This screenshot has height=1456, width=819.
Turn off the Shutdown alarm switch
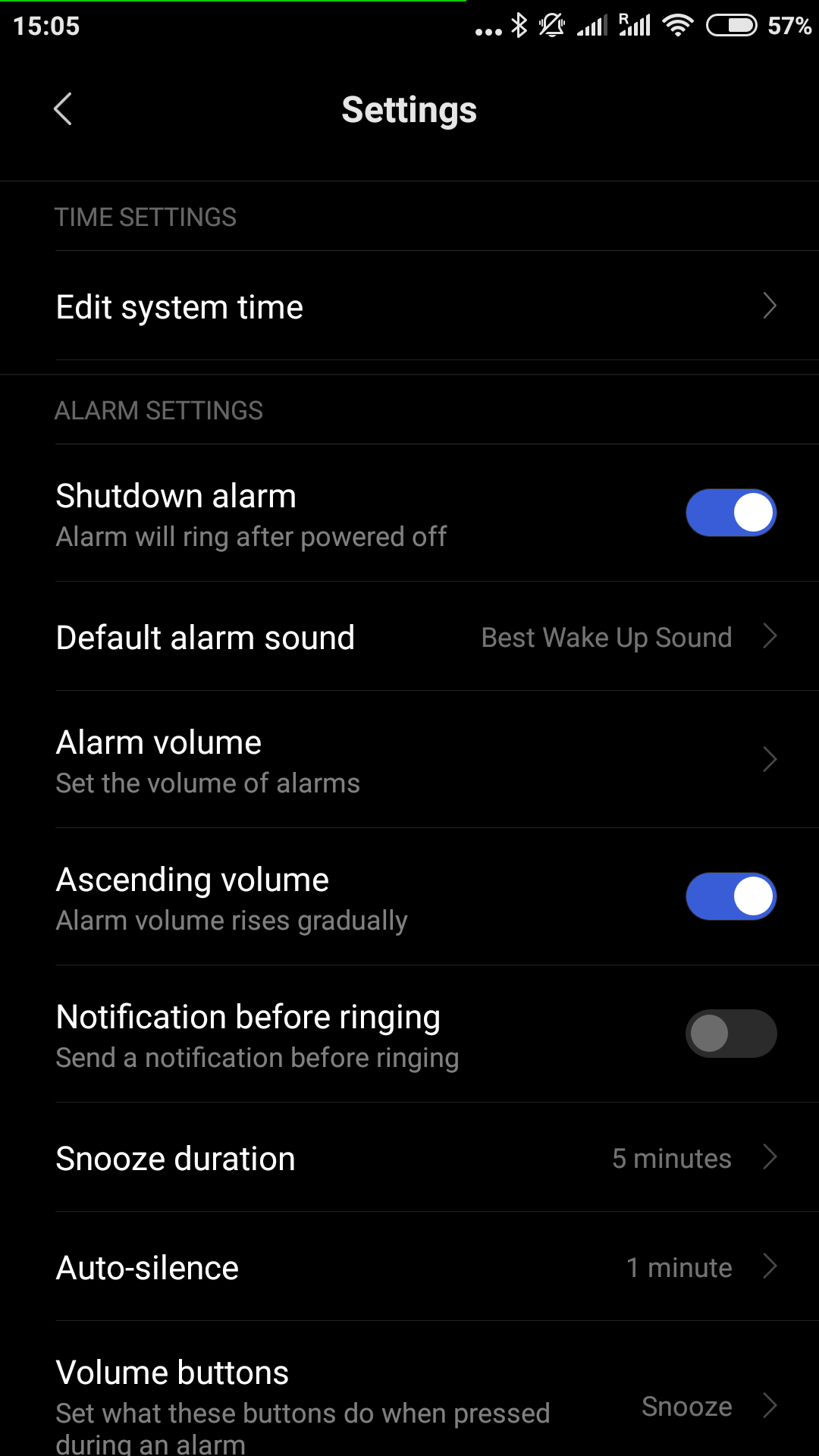[x=731, y=513]
